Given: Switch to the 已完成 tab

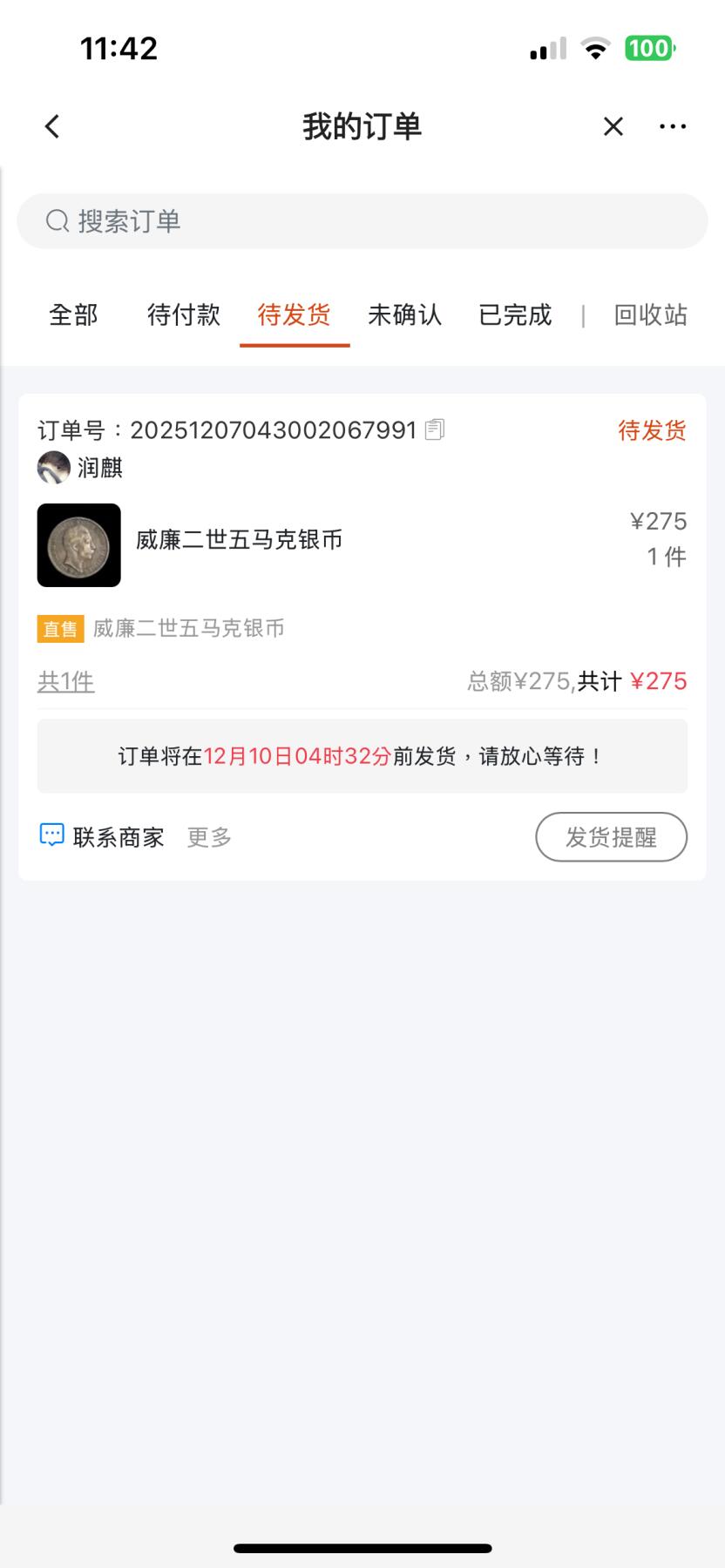Looking at the screenshot, I should [515, 314].
